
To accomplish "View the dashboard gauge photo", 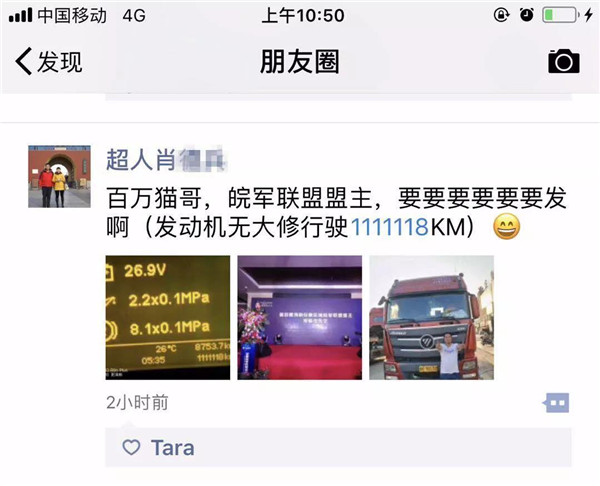I will pyautogui.click(x=168, y=317).
